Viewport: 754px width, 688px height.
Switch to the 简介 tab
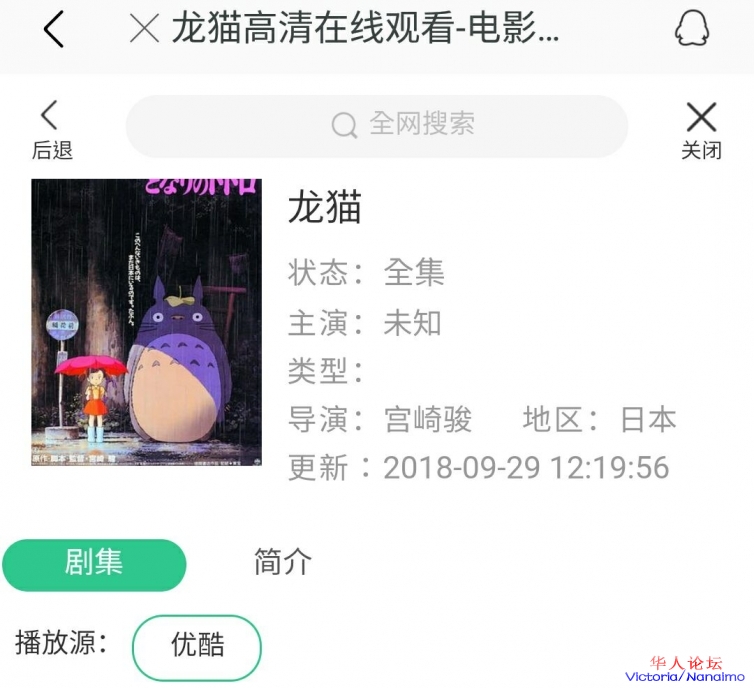[x=283, y=562]
